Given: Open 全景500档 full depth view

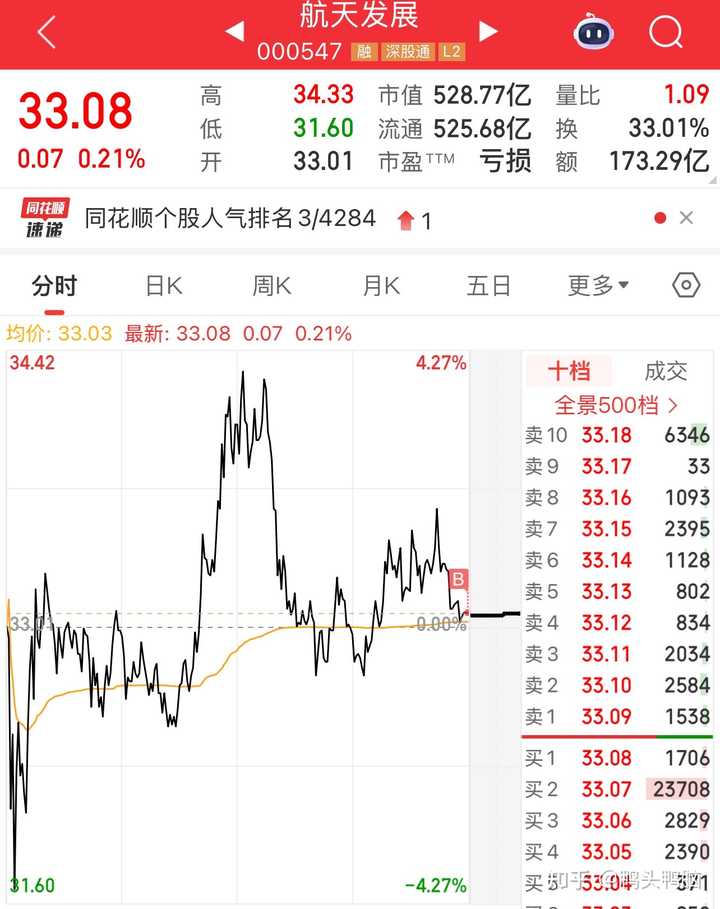Looking at the screenshot, I should (x=617, y=405).
